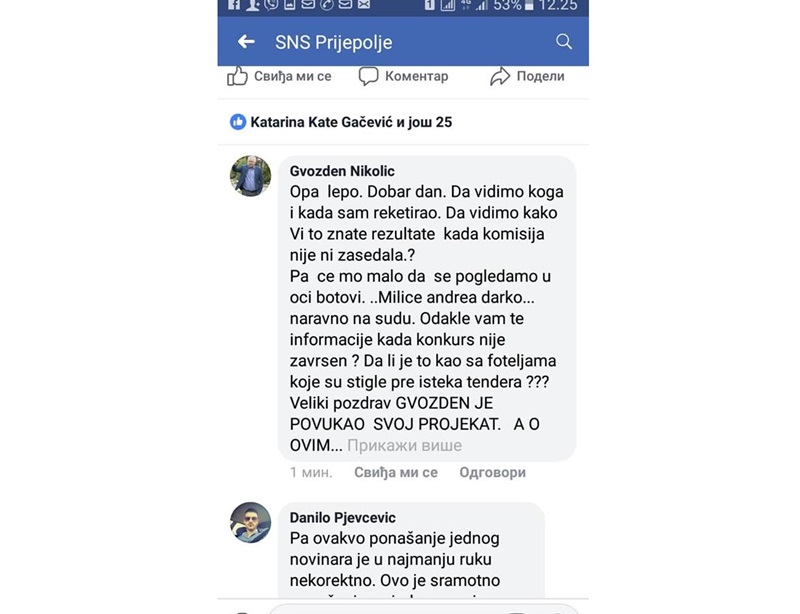
Task: Open Danilo Pjevcevic's profile picture
Action: tap(251, 522)
